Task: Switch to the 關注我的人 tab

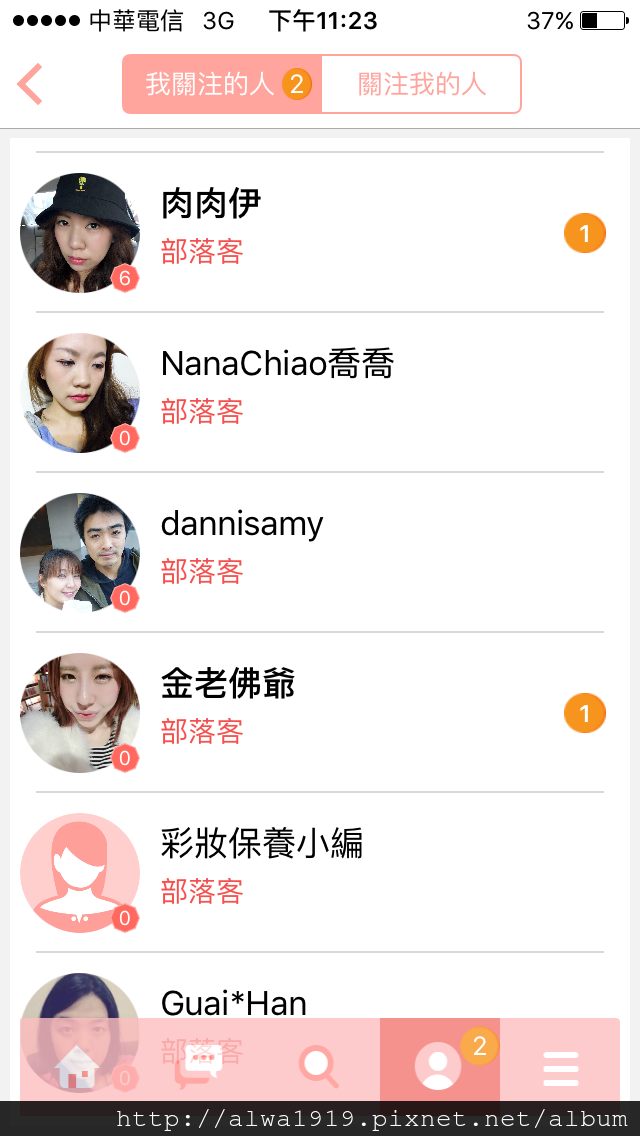Action: pyautogui.click(x=421, y=84)
